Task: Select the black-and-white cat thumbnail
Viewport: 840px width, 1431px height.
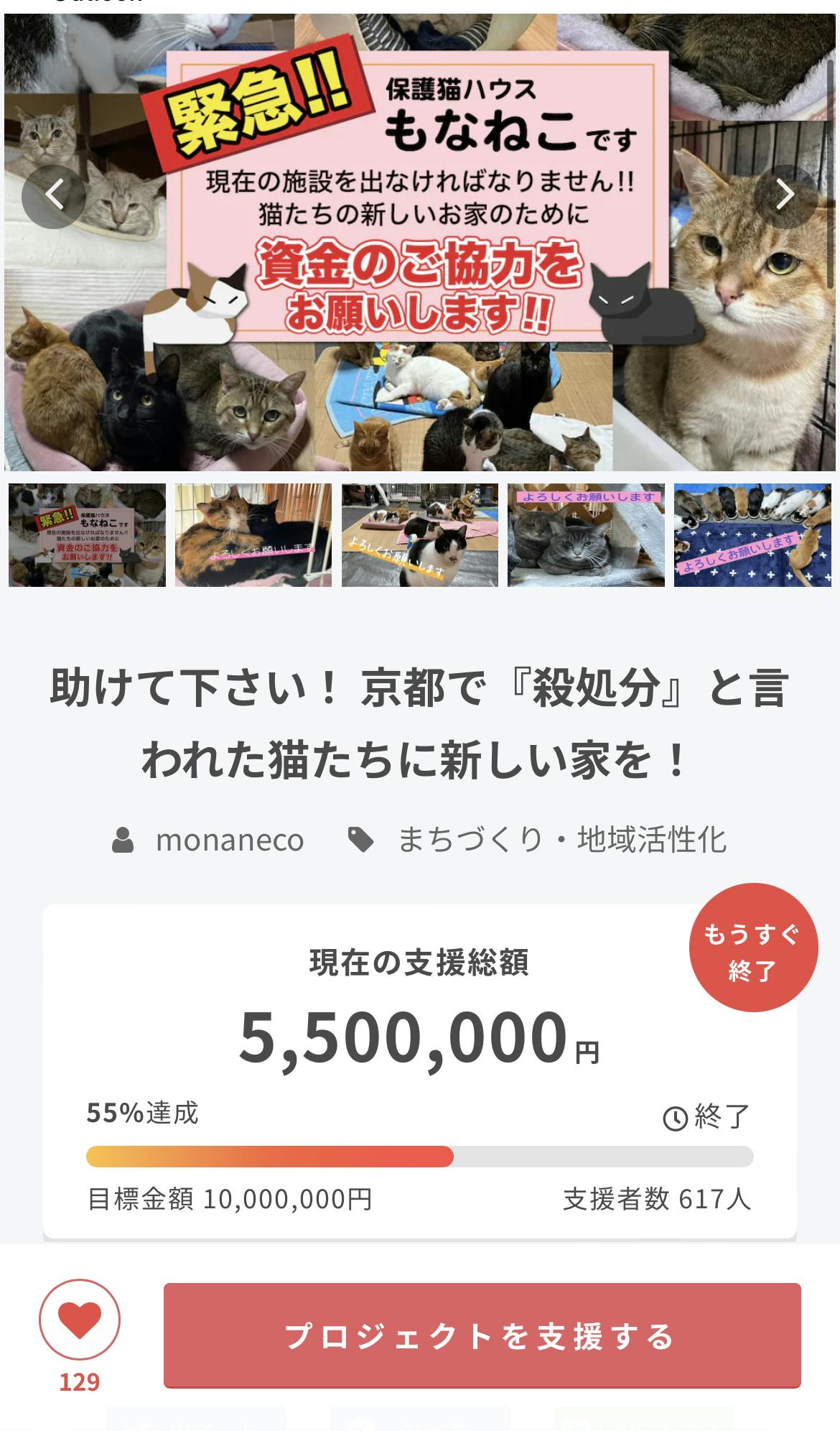Action: pyautogui.click(x=420, y=535)
